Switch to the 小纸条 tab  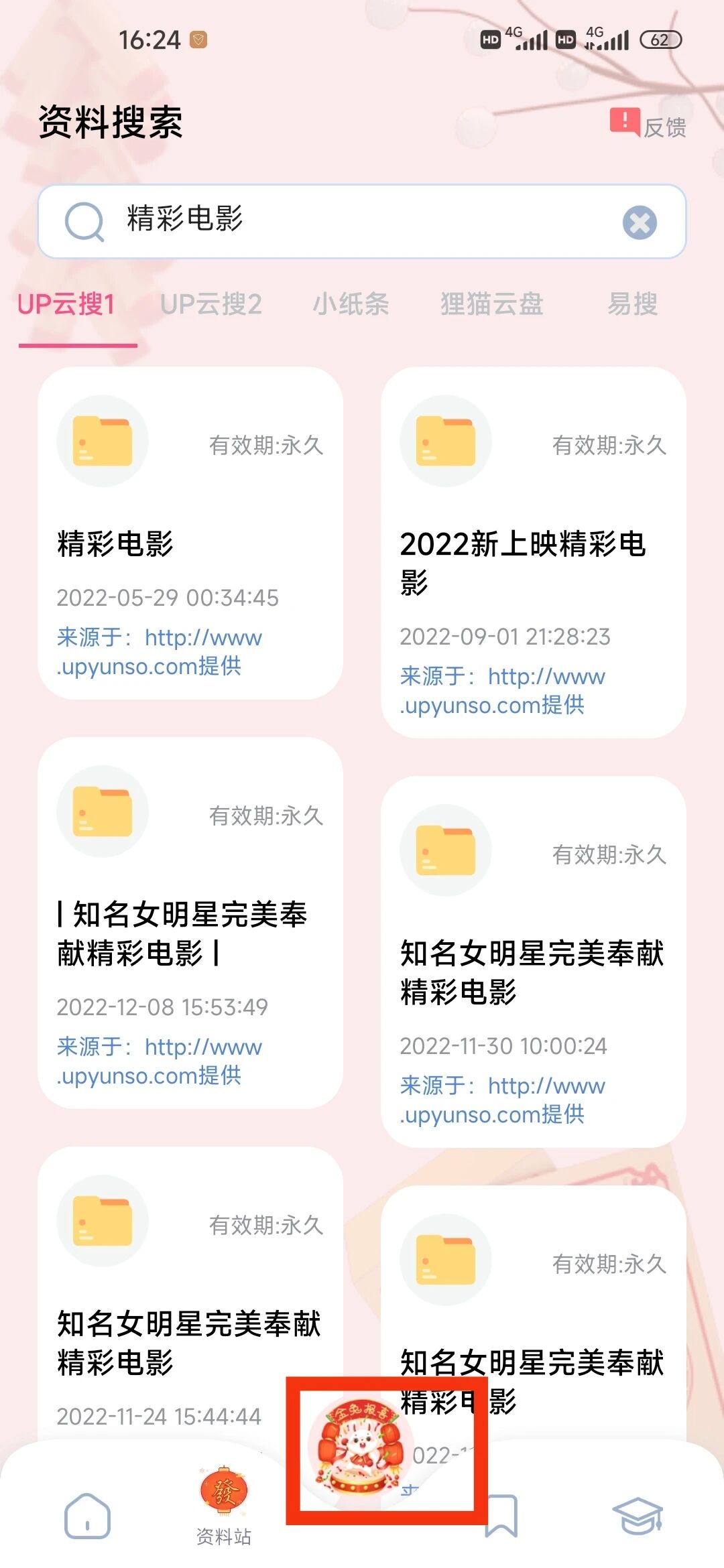pyautogui.click(x=351, y=304)
